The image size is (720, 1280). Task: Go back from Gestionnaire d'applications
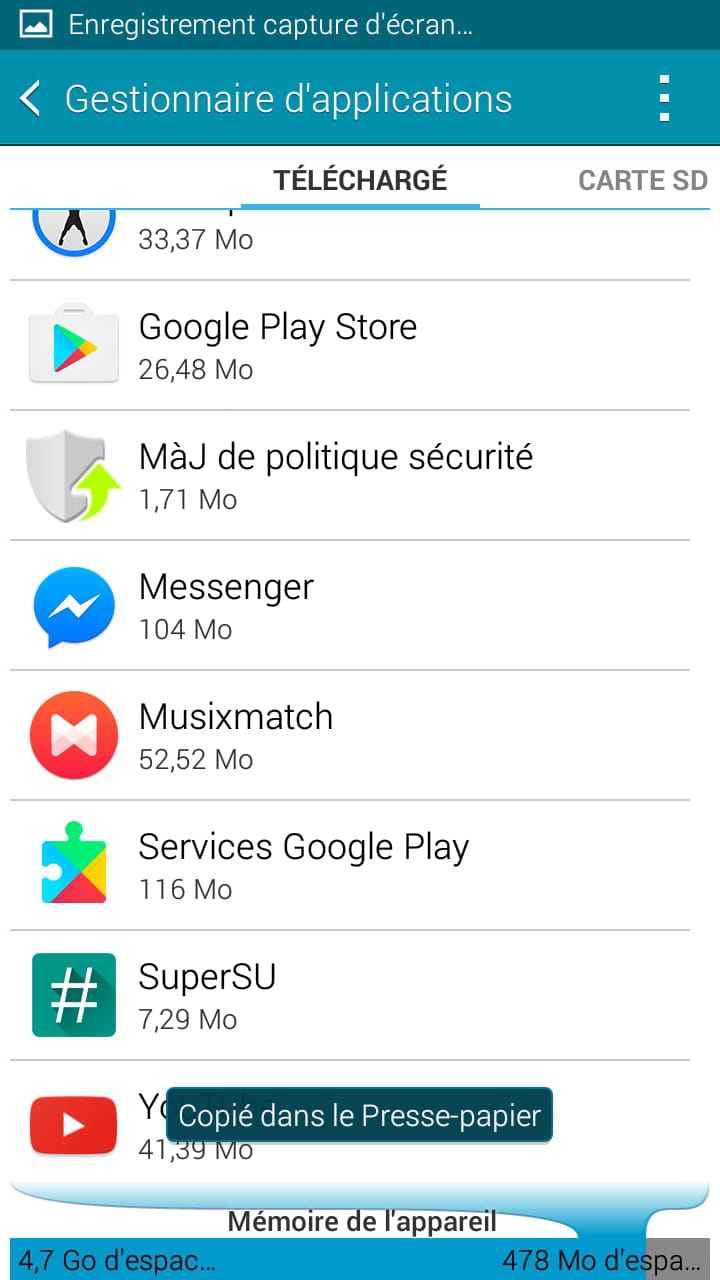(x=32, y=99)
